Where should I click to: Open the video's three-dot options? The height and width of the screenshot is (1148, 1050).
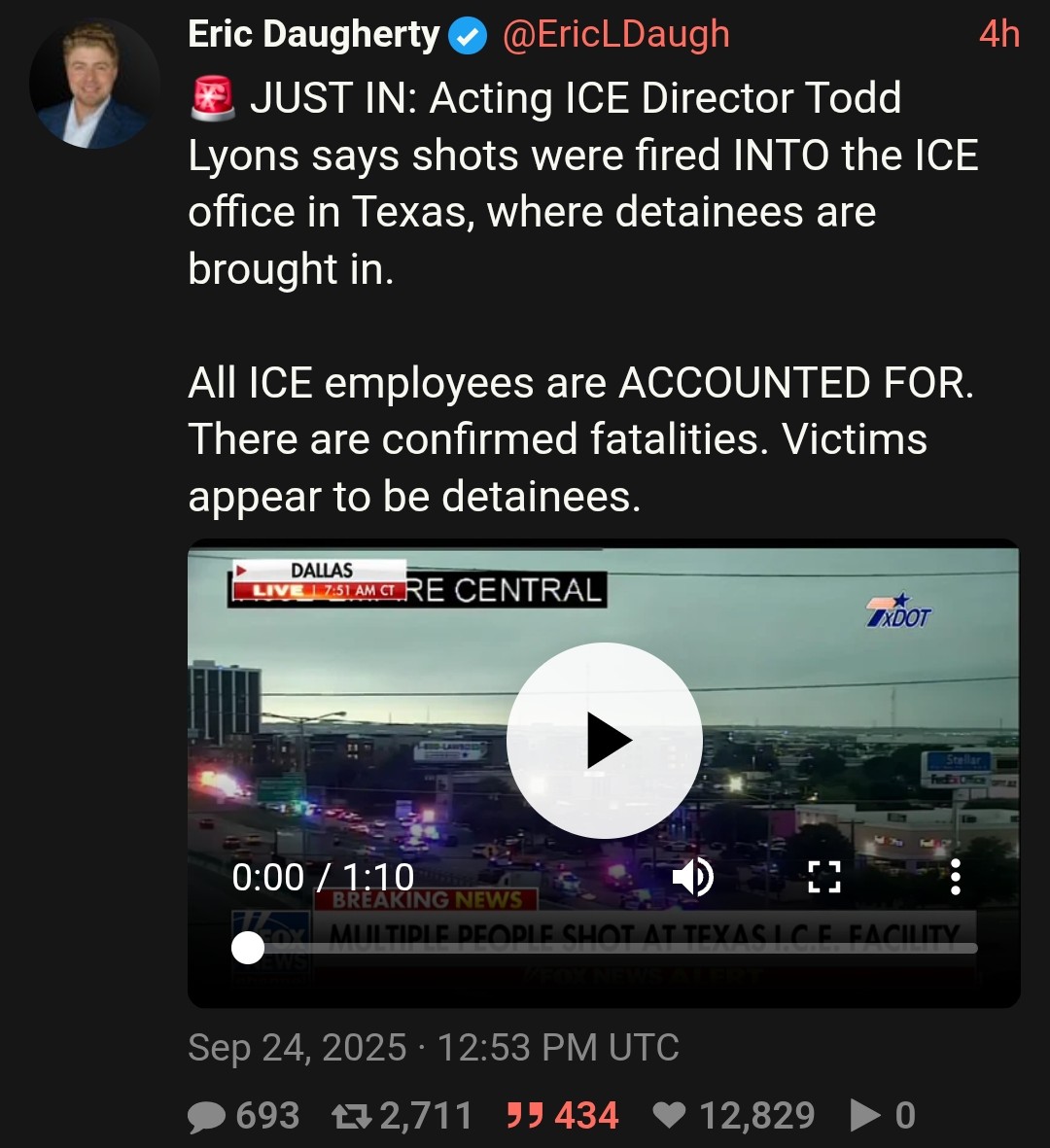click(x=956, y=877)
